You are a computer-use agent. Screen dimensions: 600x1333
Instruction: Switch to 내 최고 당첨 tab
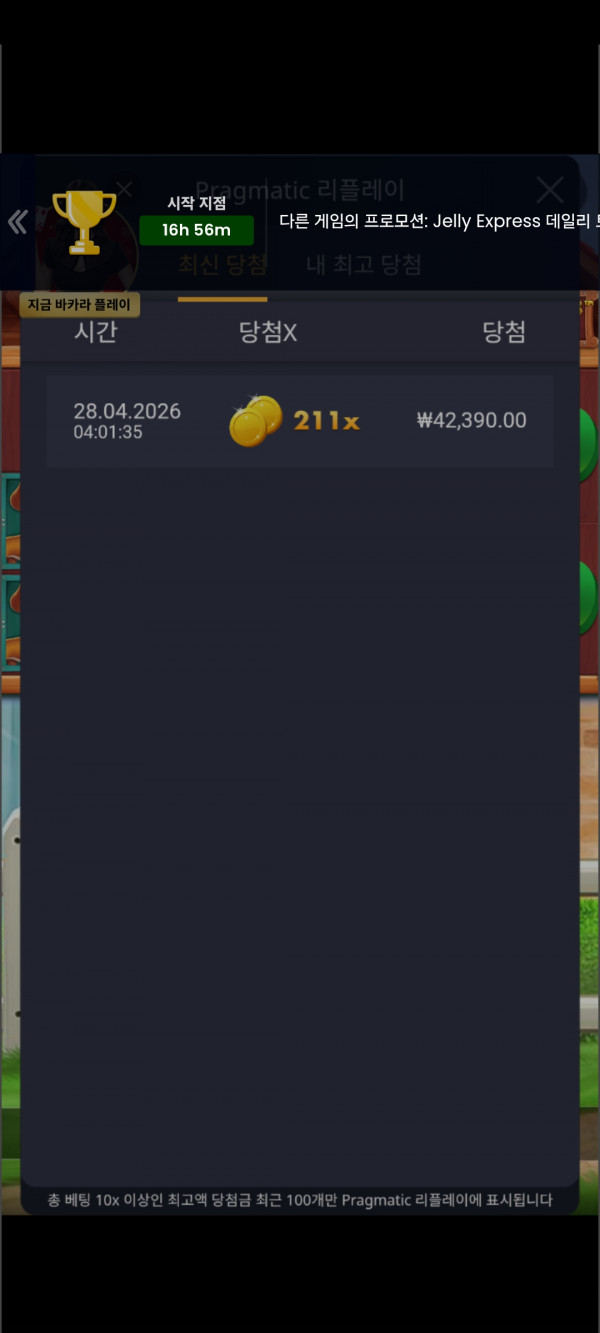364,265
